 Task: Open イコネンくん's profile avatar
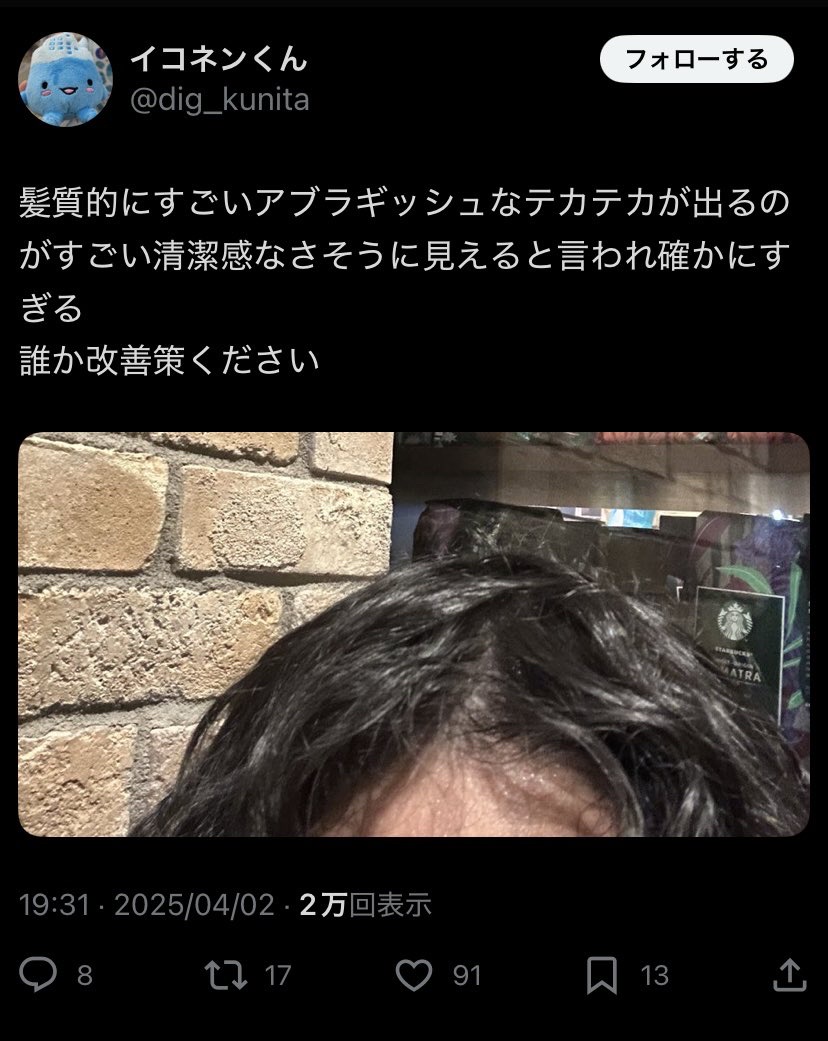pyautogui.click(x=66, y=79)
